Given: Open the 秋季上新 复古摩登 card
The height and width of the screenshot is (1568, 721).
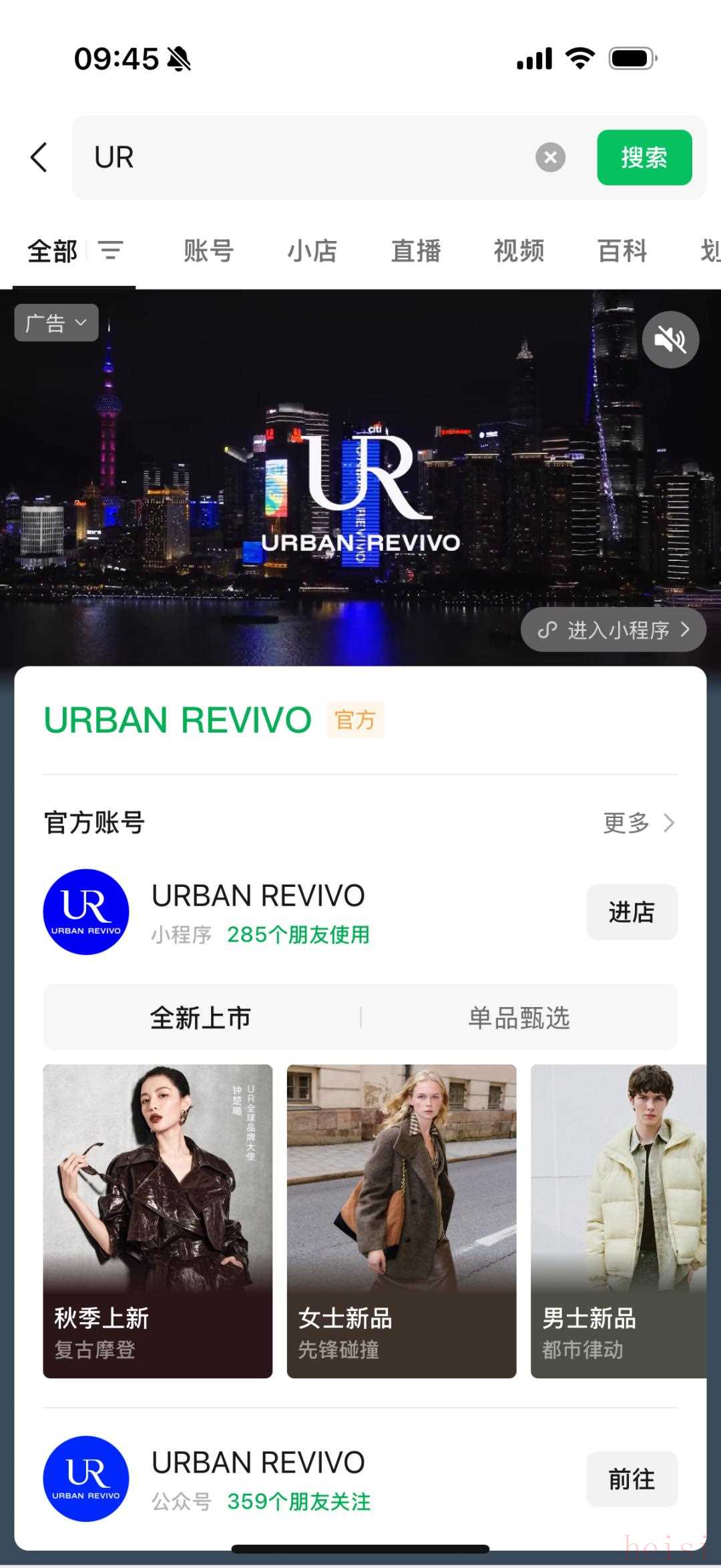Looking at the screenshot, I should [x=158, y=1221].
